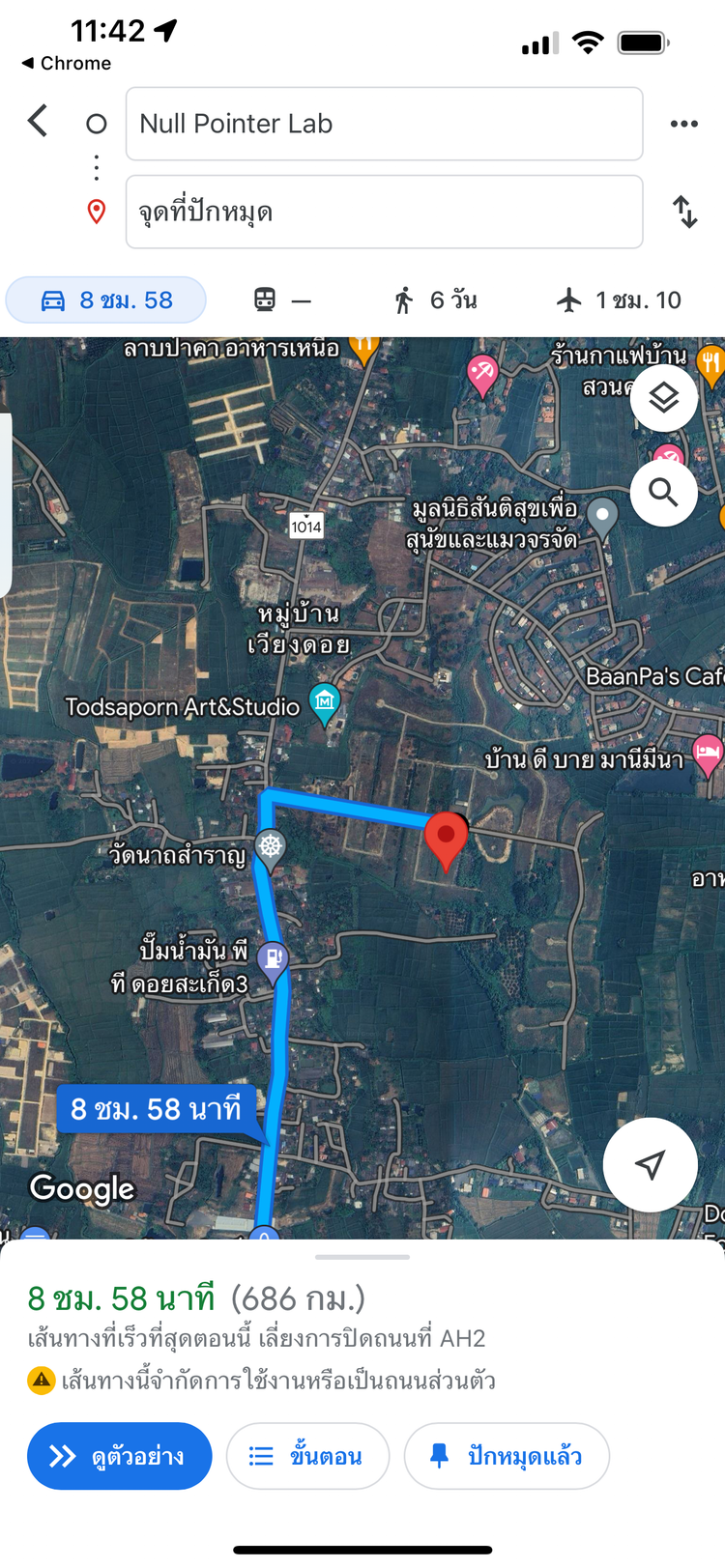Start the route preview ดูตัวอย่าง

click(x=119, y=1456)
